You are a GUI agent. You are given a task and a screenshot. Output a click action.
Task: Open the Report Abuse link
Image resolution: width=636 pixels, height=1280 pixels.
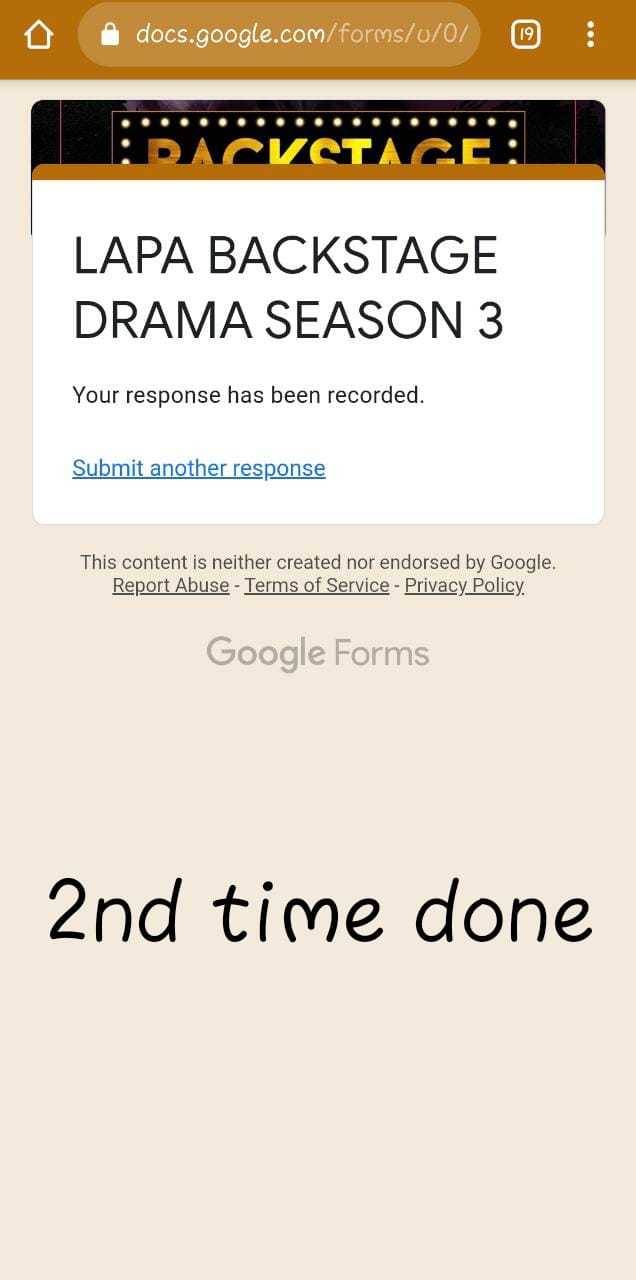pyautogui.click(x=171, y=586)
